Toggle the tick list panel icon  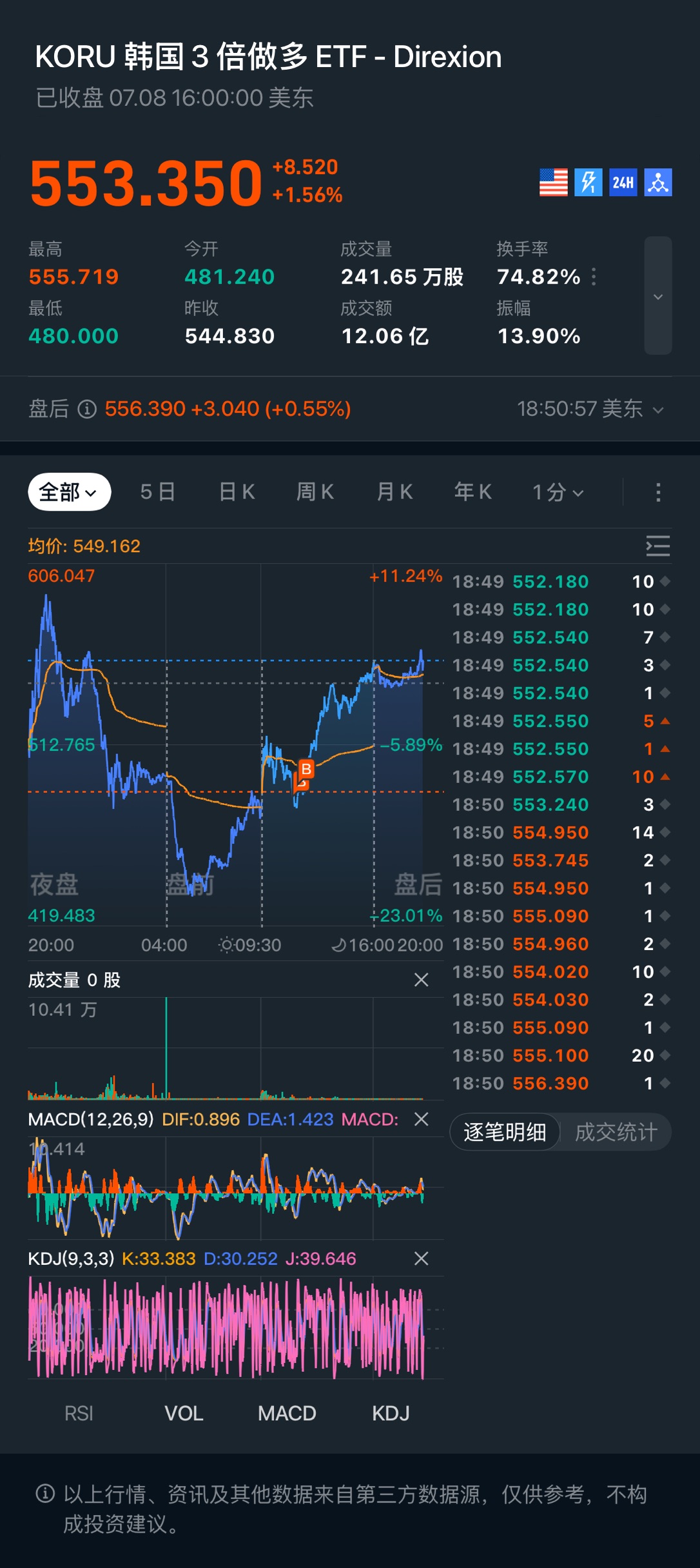click(658, 546)
